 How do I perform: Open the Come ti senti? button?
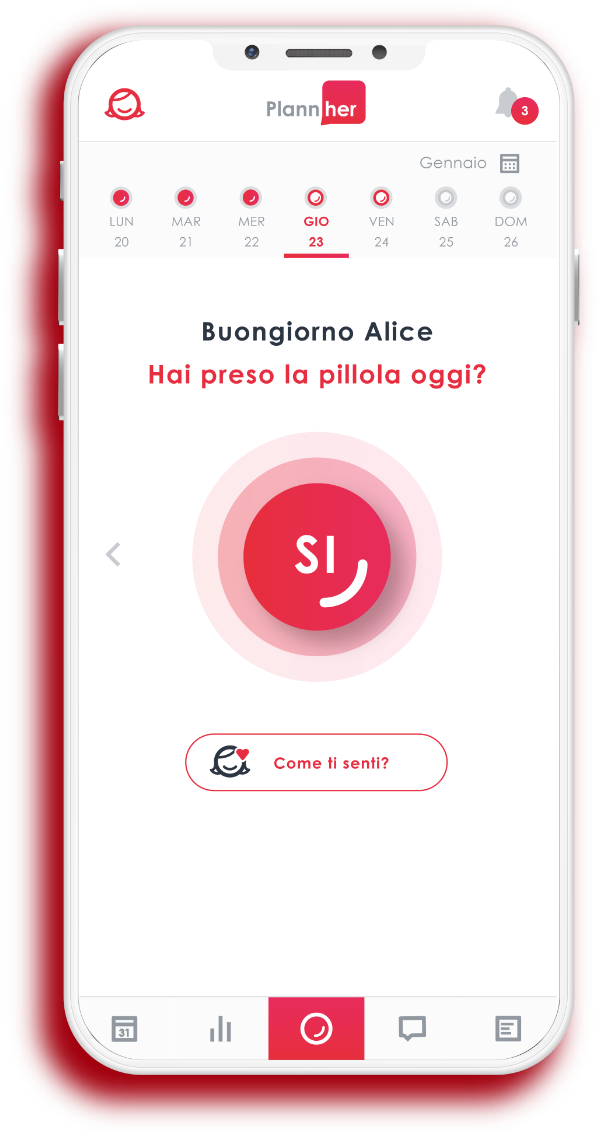coord(316,763)
